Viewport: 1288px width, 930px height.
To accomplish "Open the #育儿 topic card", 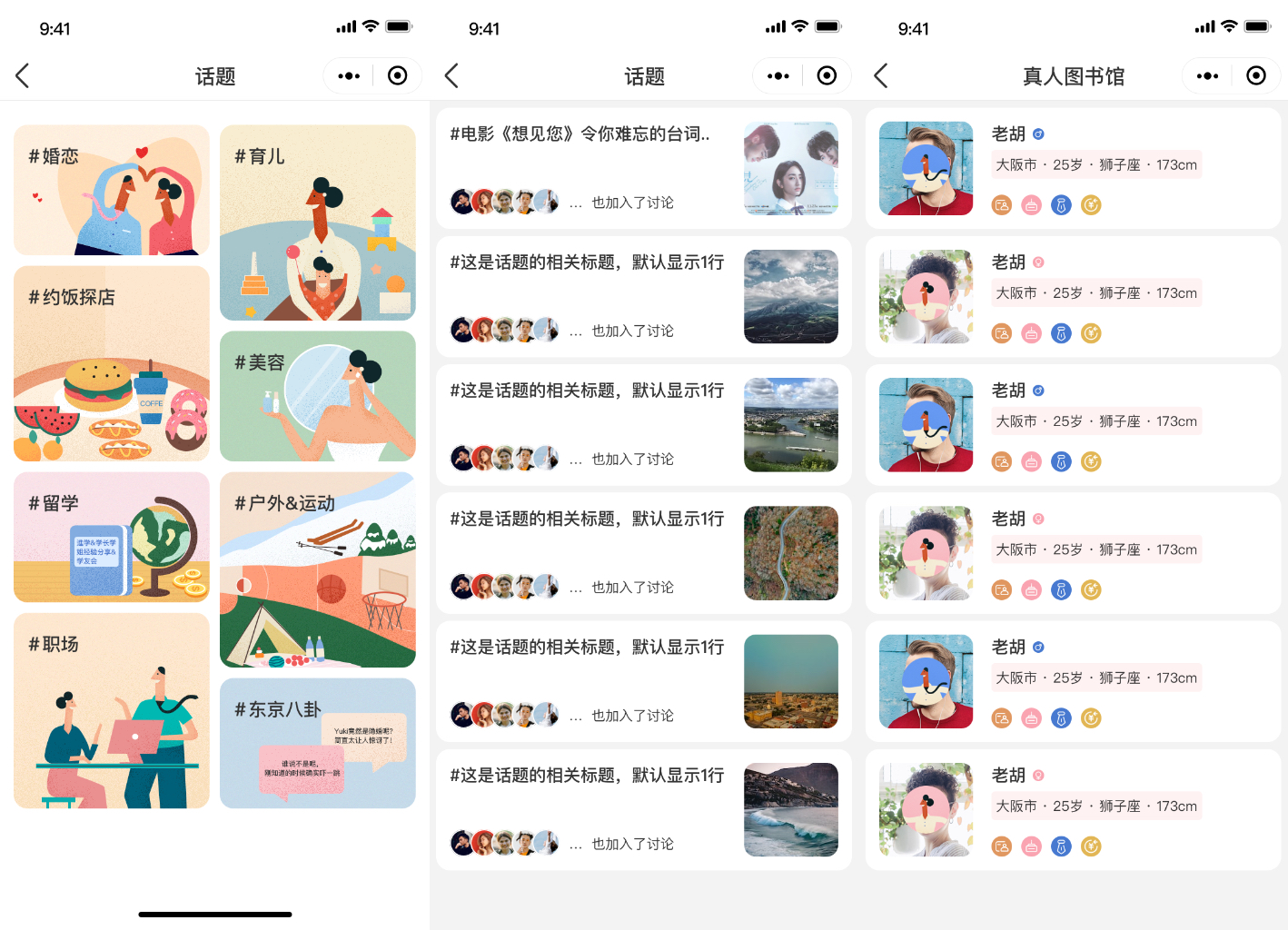I will coord(317,223).
